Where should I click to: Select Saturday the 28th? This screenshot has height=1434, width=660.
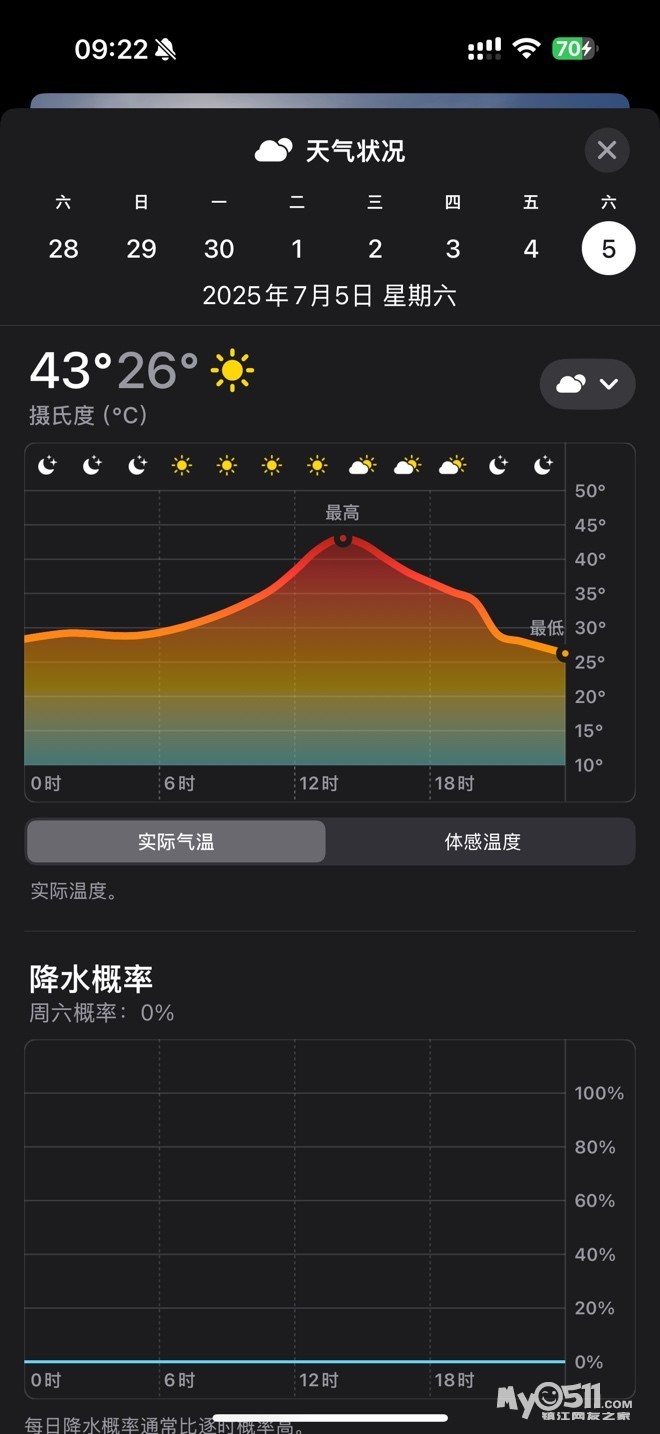(x=63, y=248)
